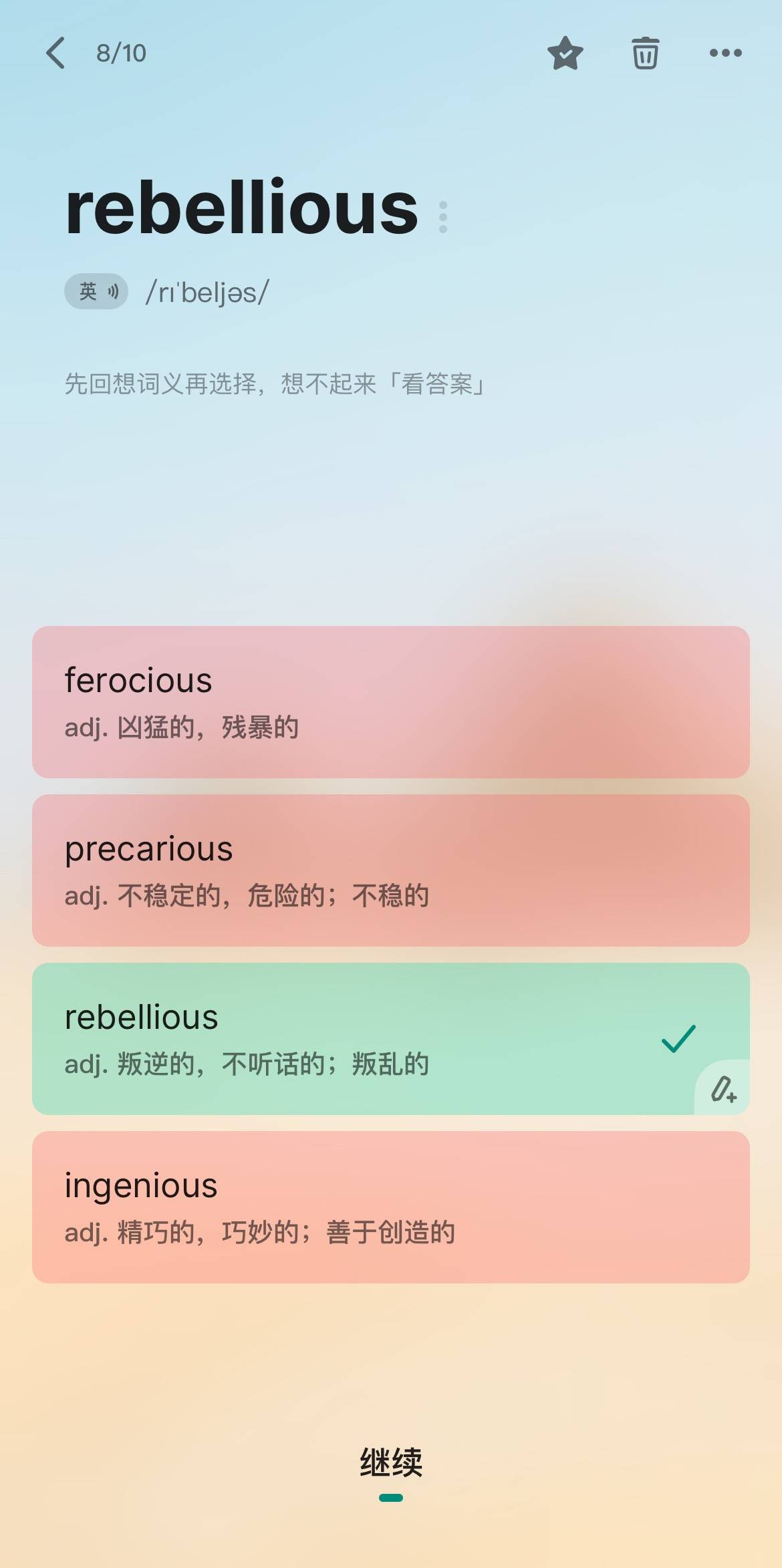
Task: Open vertical dots next to rebellious heading
Action: [442, 217]
